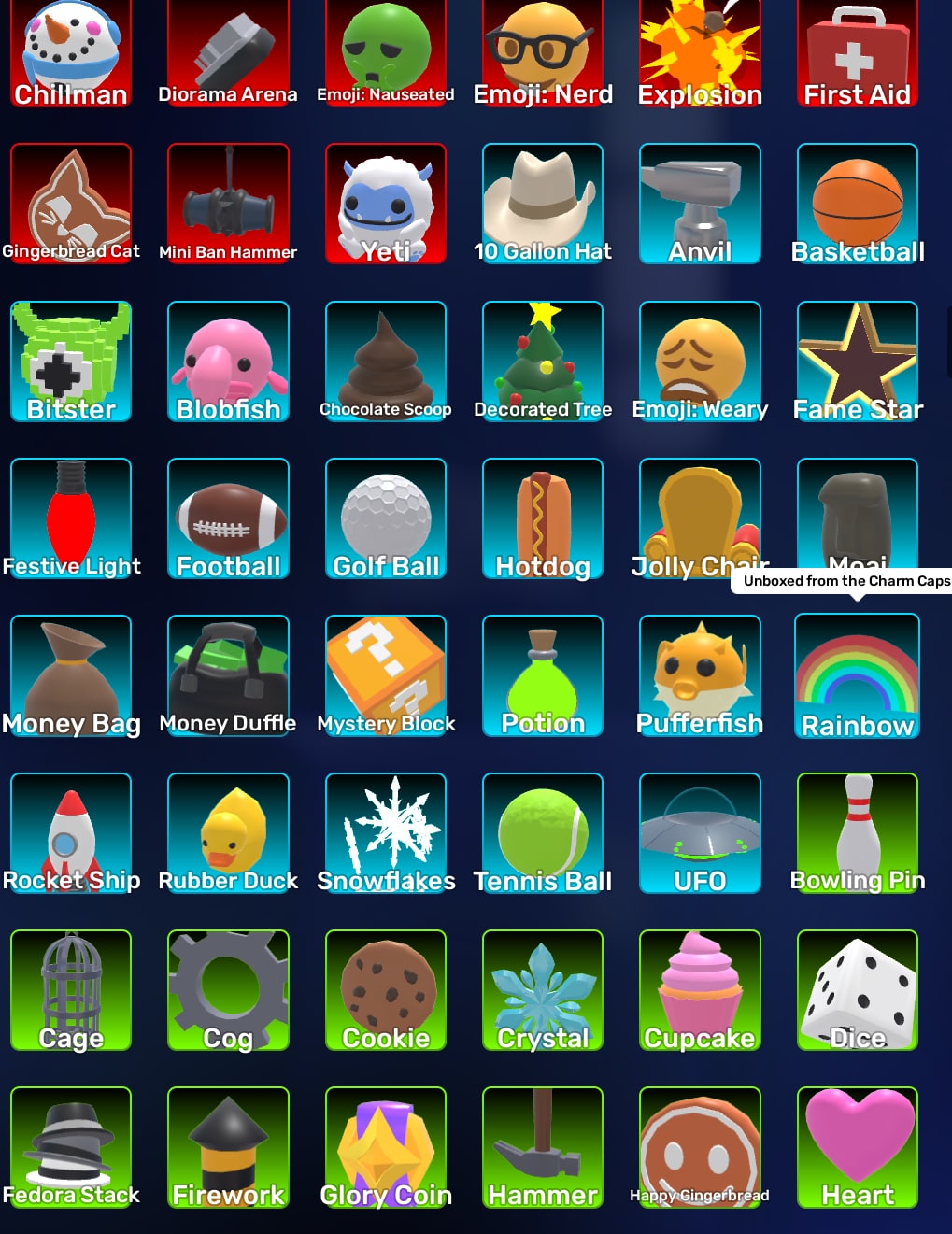
Task: Pick the Cookie tile
Action: (x=386, y=990)
